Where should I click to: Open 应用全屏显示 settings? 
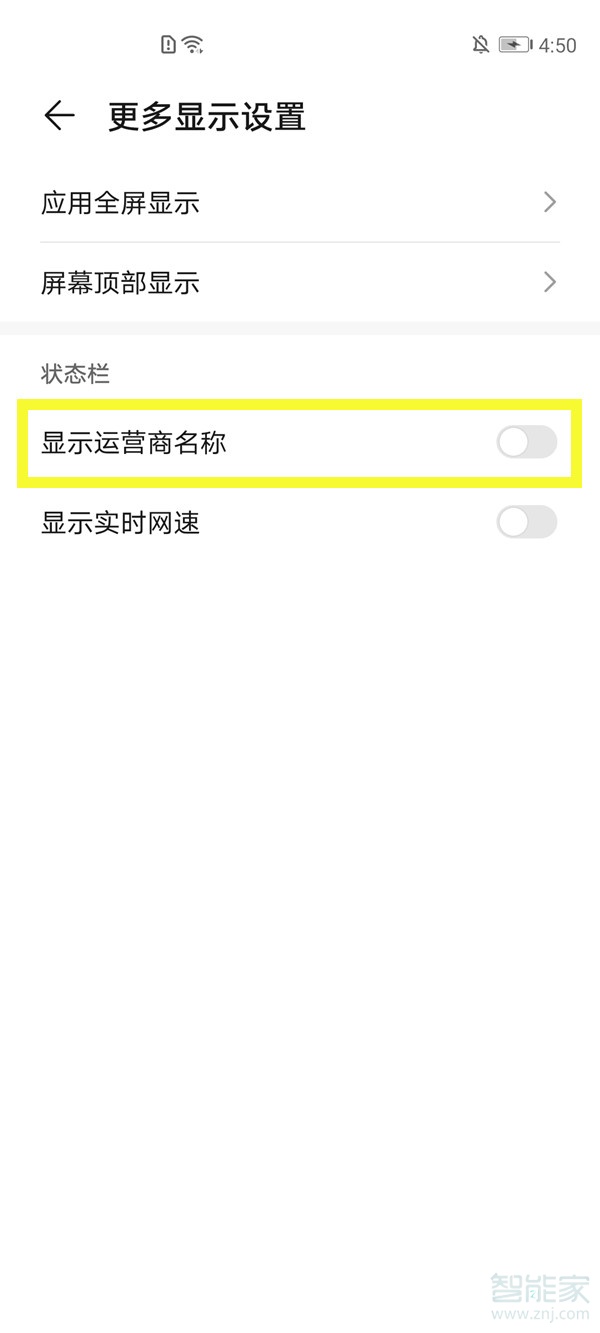click(300, 203)
